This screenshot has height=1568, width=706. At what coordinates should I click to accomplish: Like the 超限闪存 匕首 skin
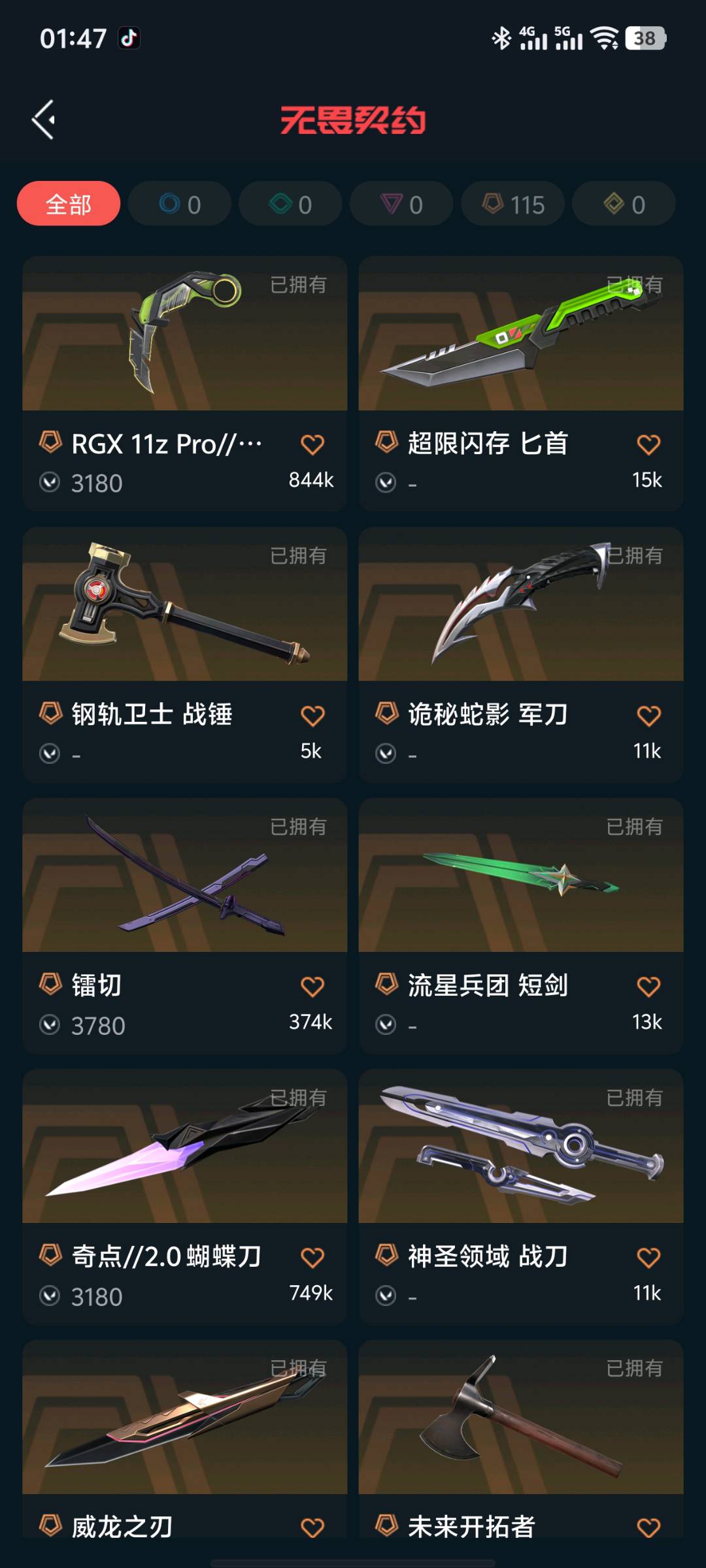point(648,445)
